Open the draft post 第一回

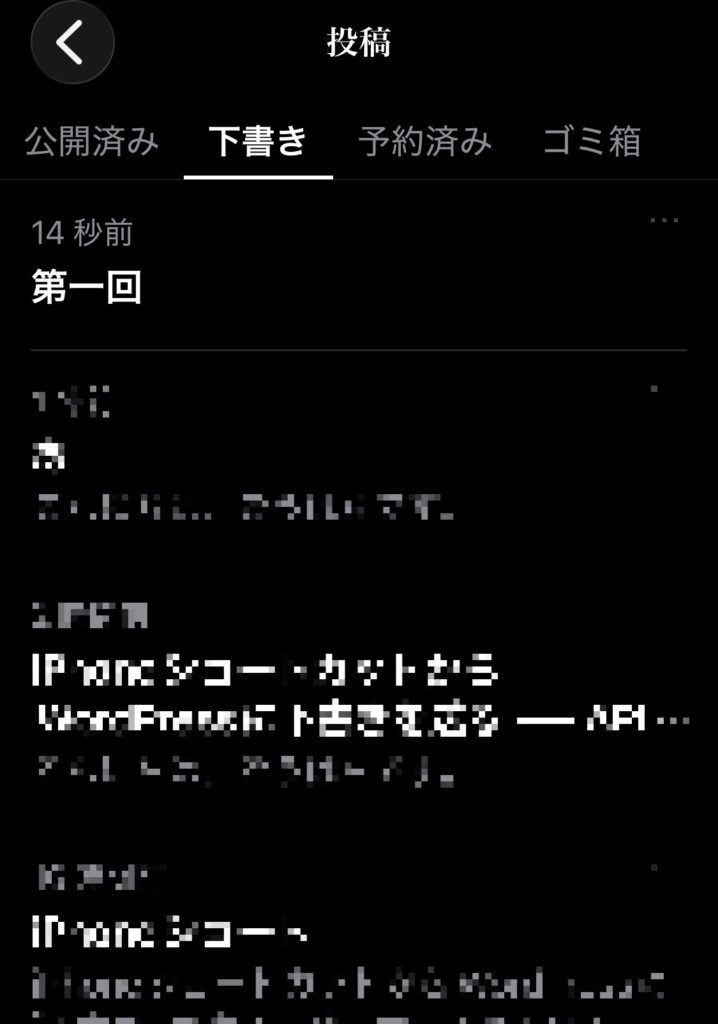(x=87, y=287)
